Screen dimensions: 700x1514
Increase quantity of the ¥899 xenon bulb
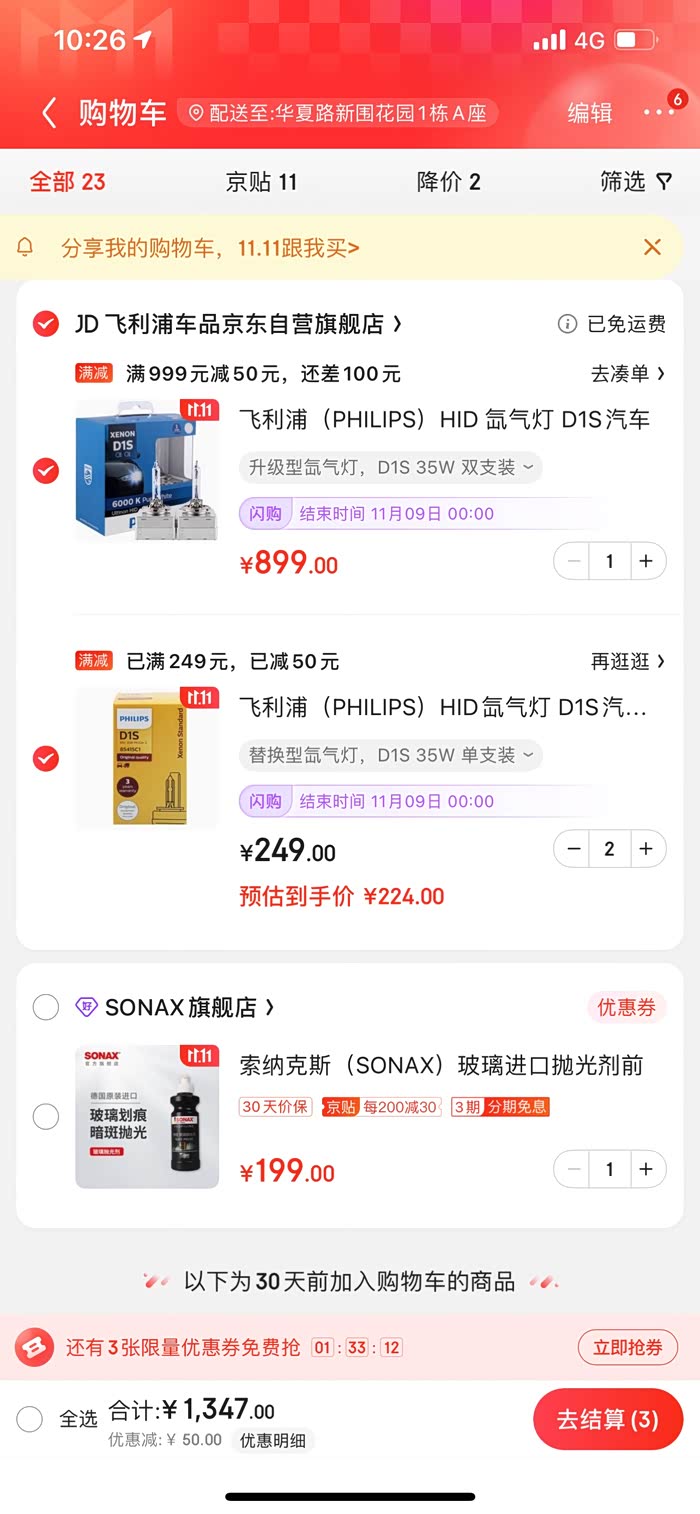tap(646, 561)
